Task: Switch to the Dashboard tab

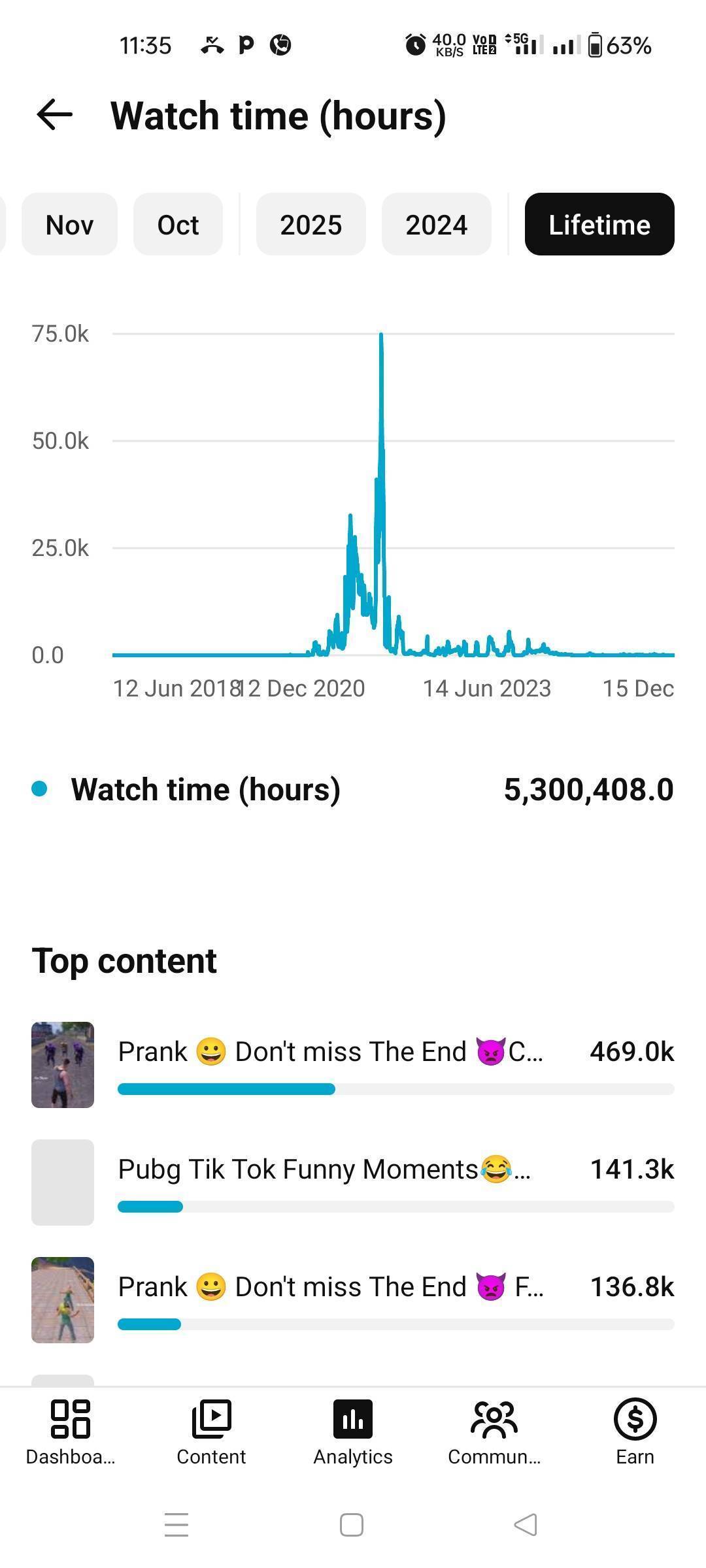Action: (x=71, y=1432)
